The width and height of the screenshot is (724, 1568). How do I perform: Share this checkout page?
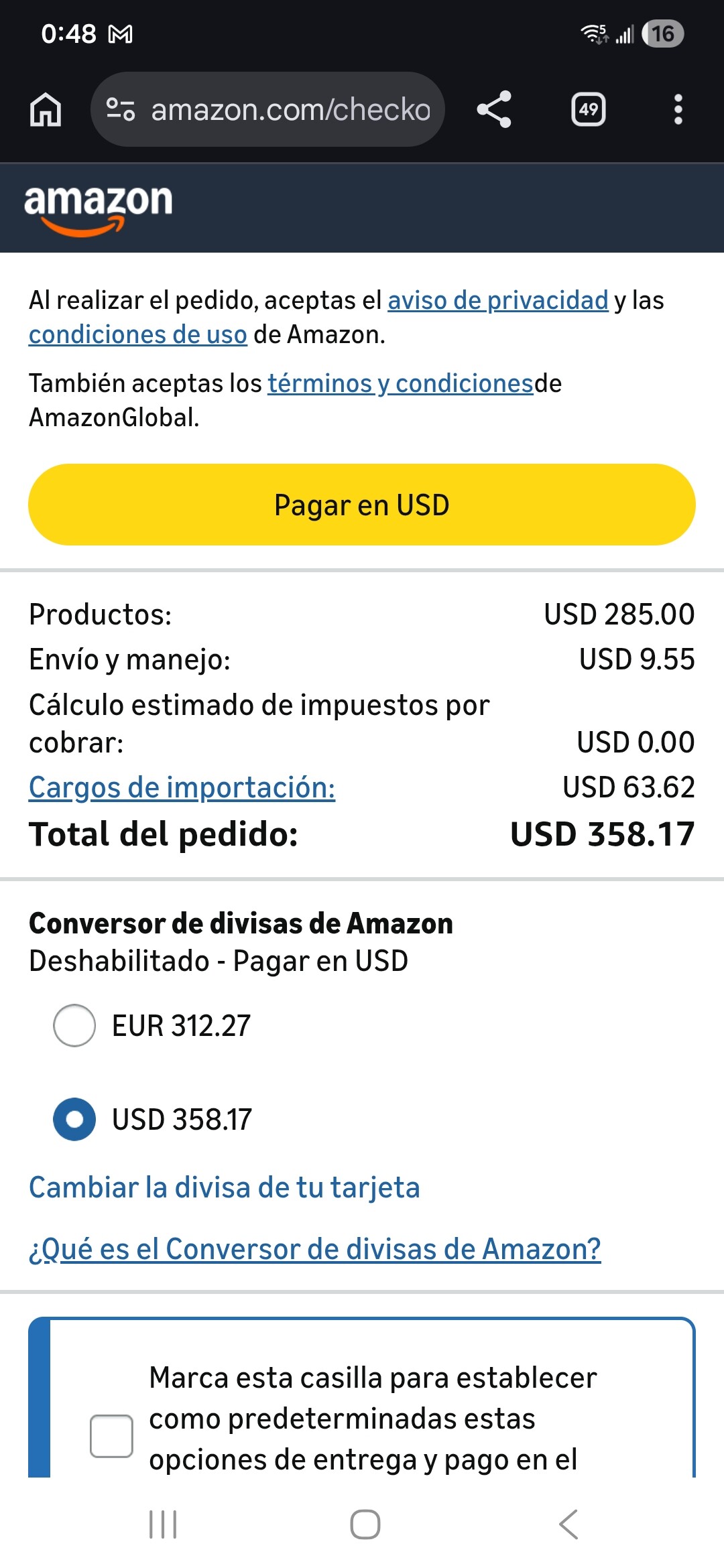click(494, 109)
